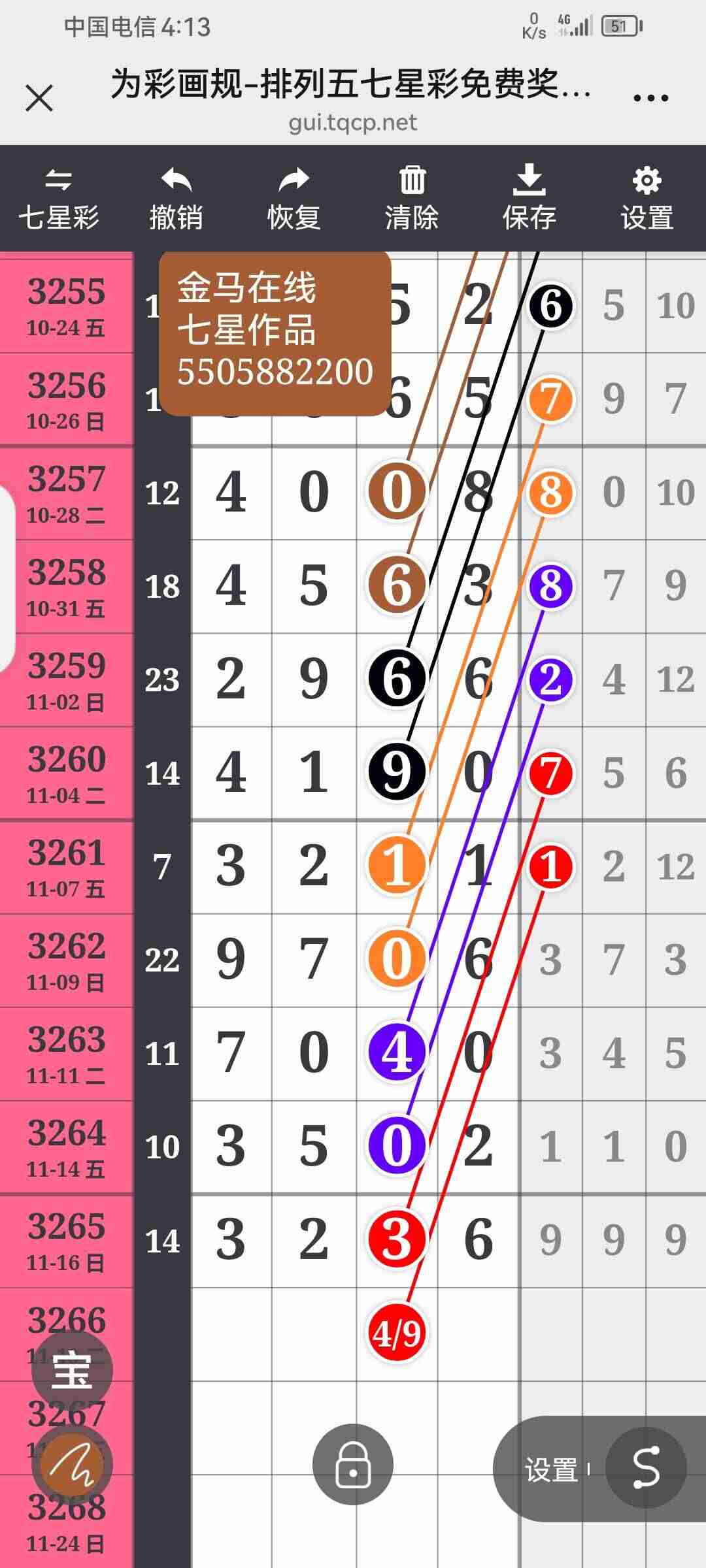This screenshot has height=1568, width=706.
Task: Tap the round S button
Action: coord(646,1468)
